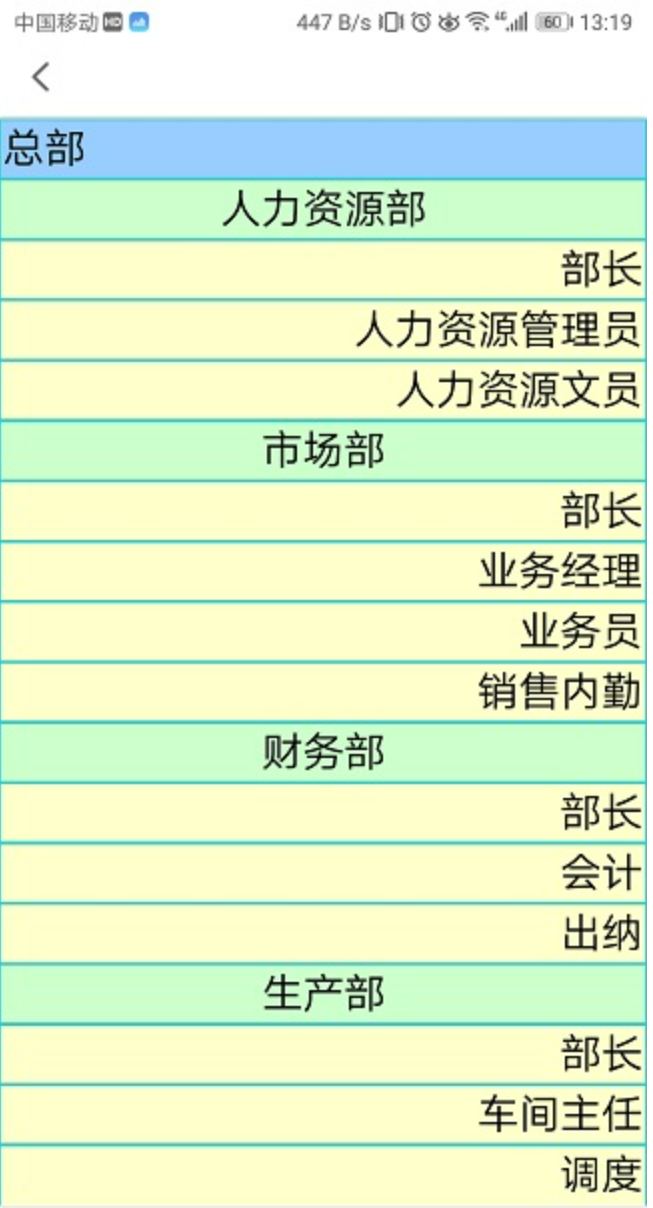Go back using the top-left arrow

click(41, 77)
